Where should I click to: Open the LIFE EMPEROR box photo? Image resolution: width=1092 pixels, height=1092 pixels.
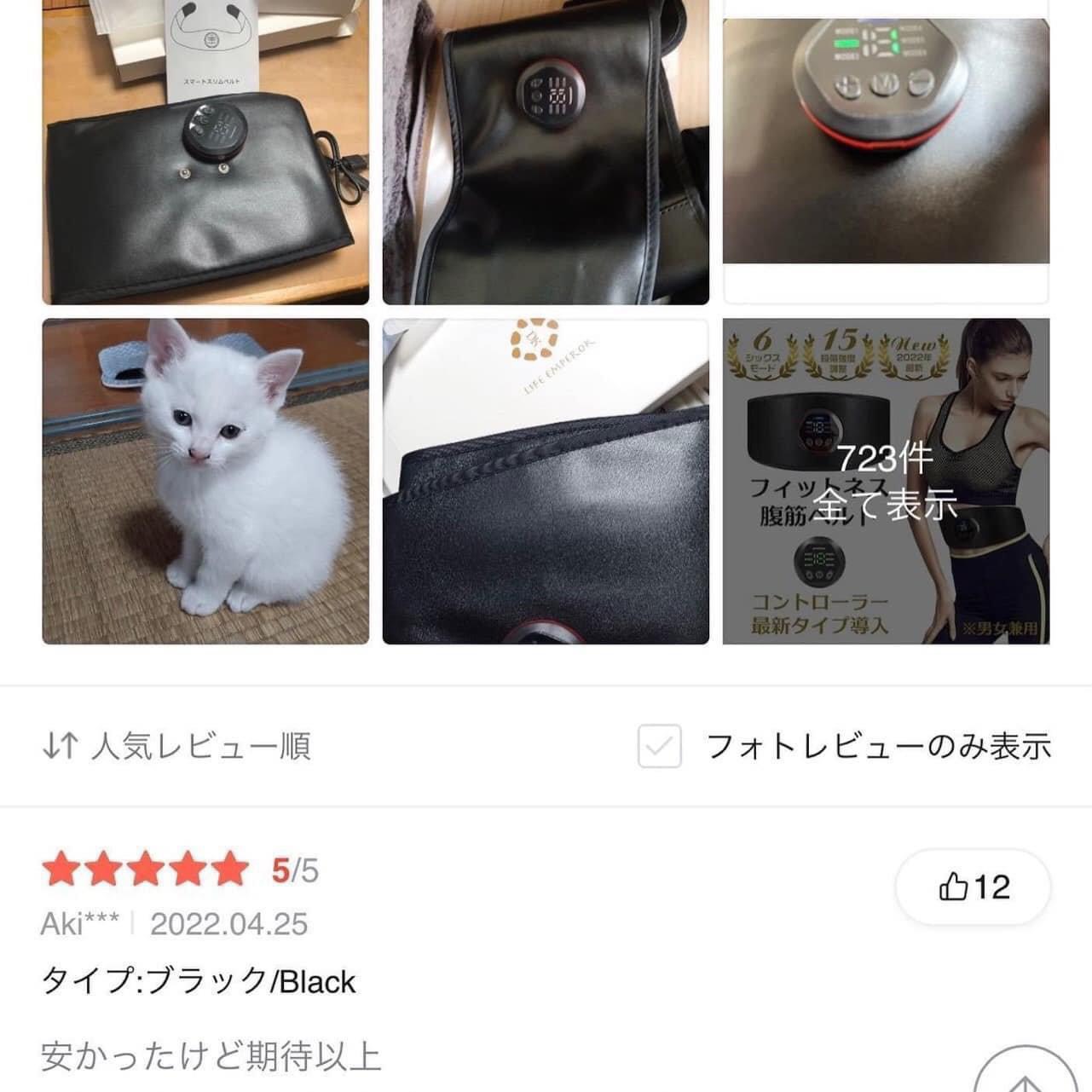coord(546,482)
